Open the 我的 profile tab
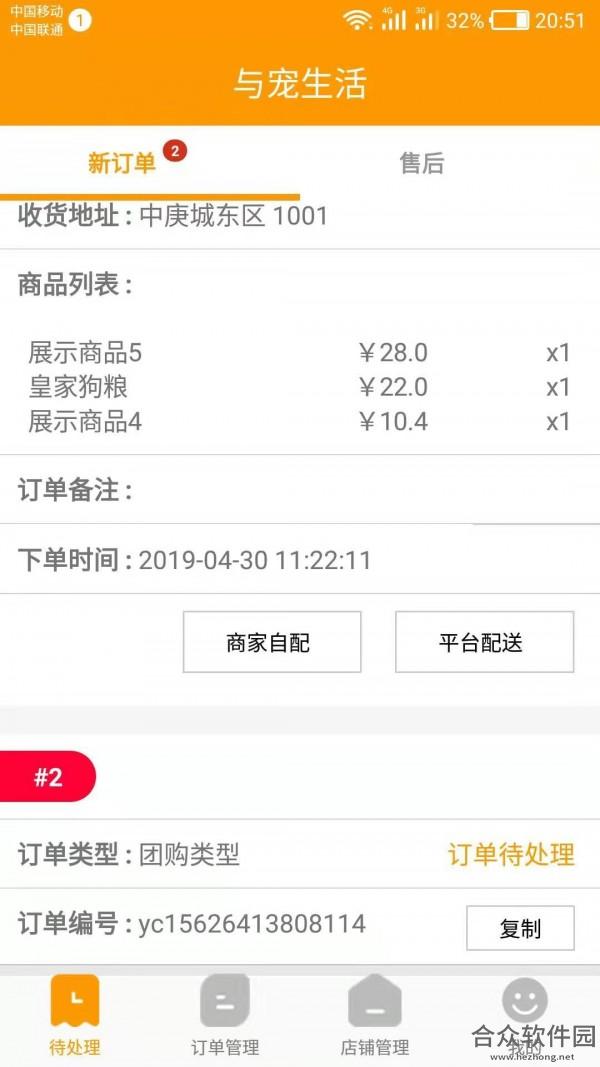 (x=524, y=1015)
